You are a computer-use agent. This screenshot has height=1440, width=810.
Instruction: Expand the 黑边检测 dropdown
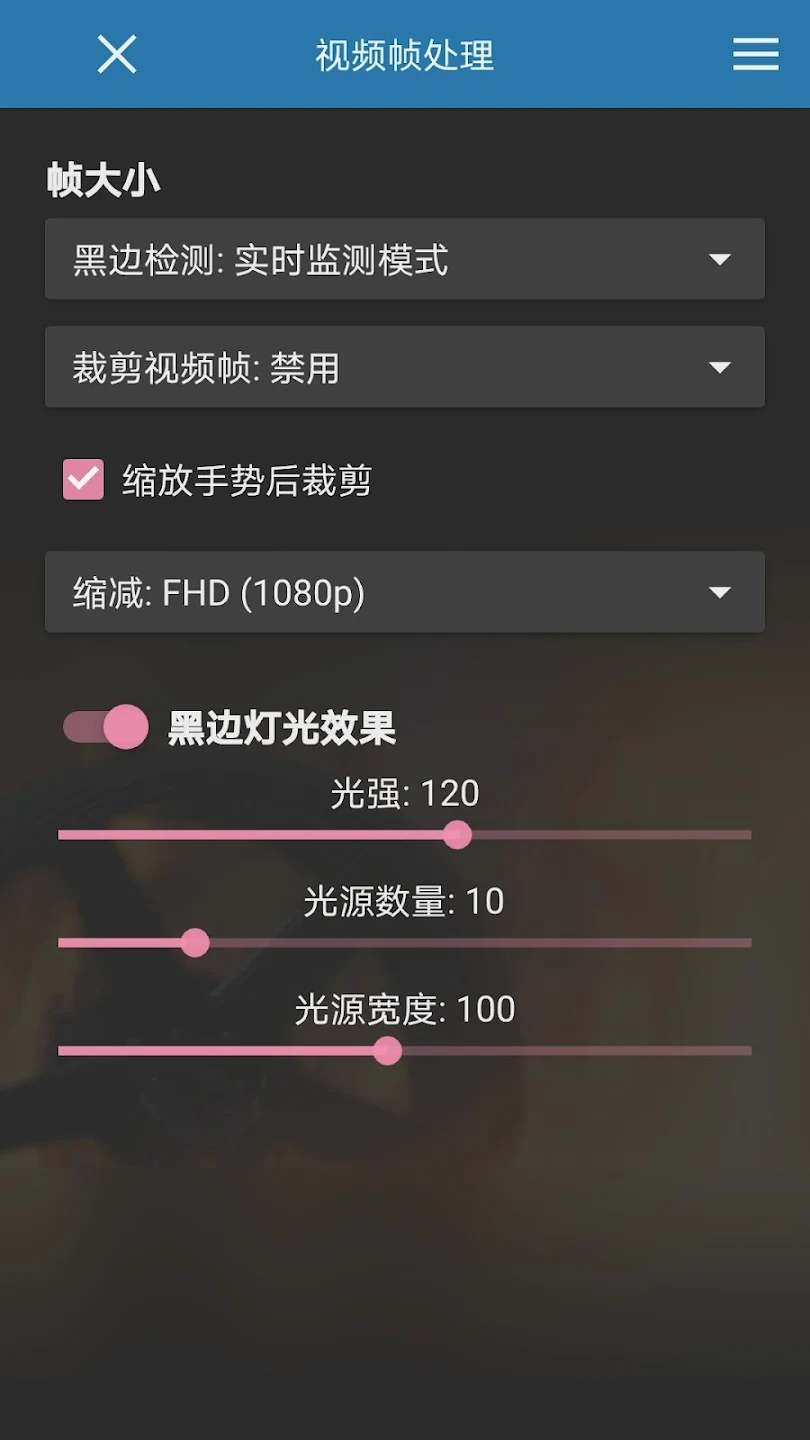405,260
